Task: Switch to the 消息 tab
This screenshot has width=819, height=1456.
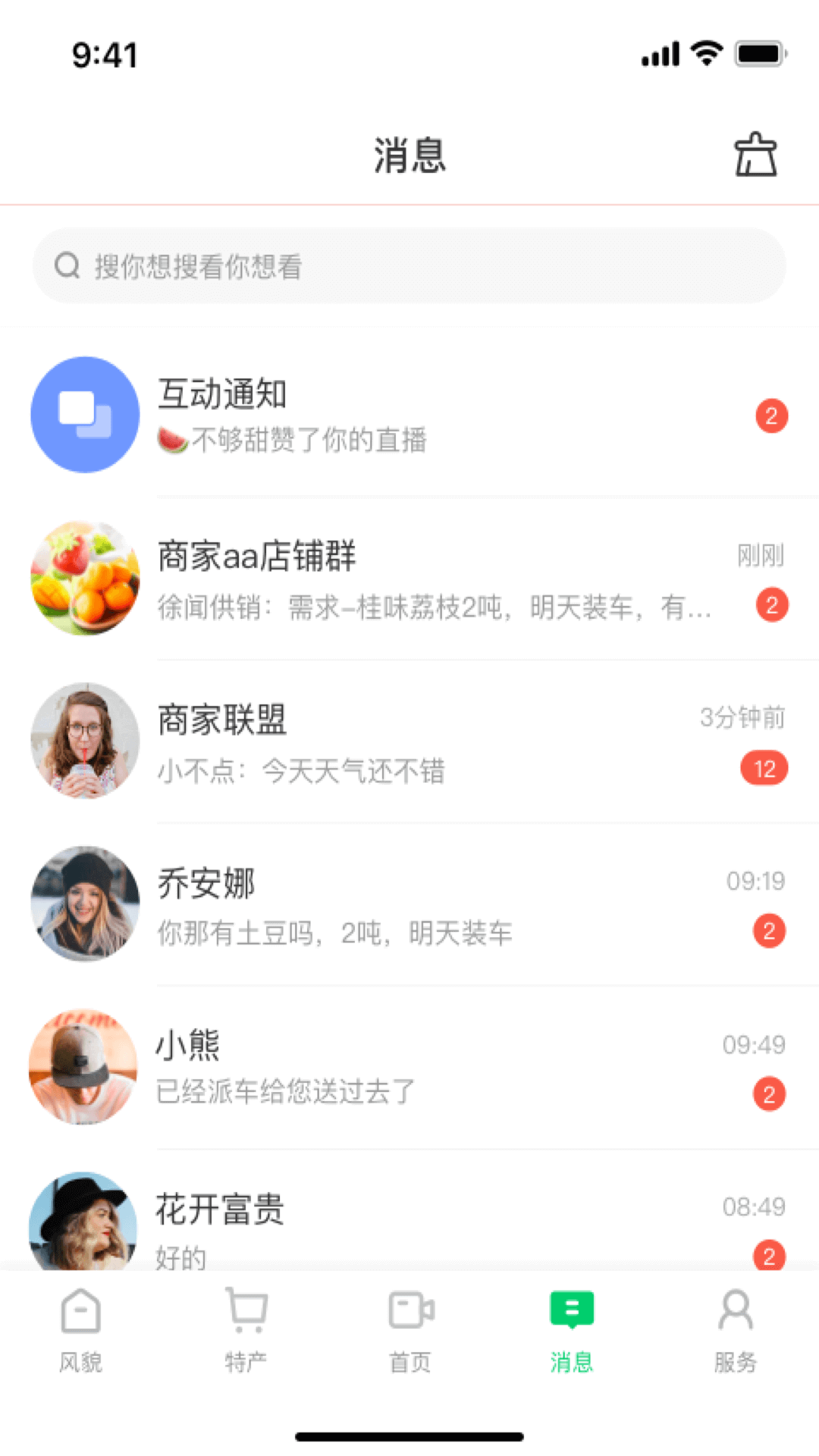Action: [573, 1333]
